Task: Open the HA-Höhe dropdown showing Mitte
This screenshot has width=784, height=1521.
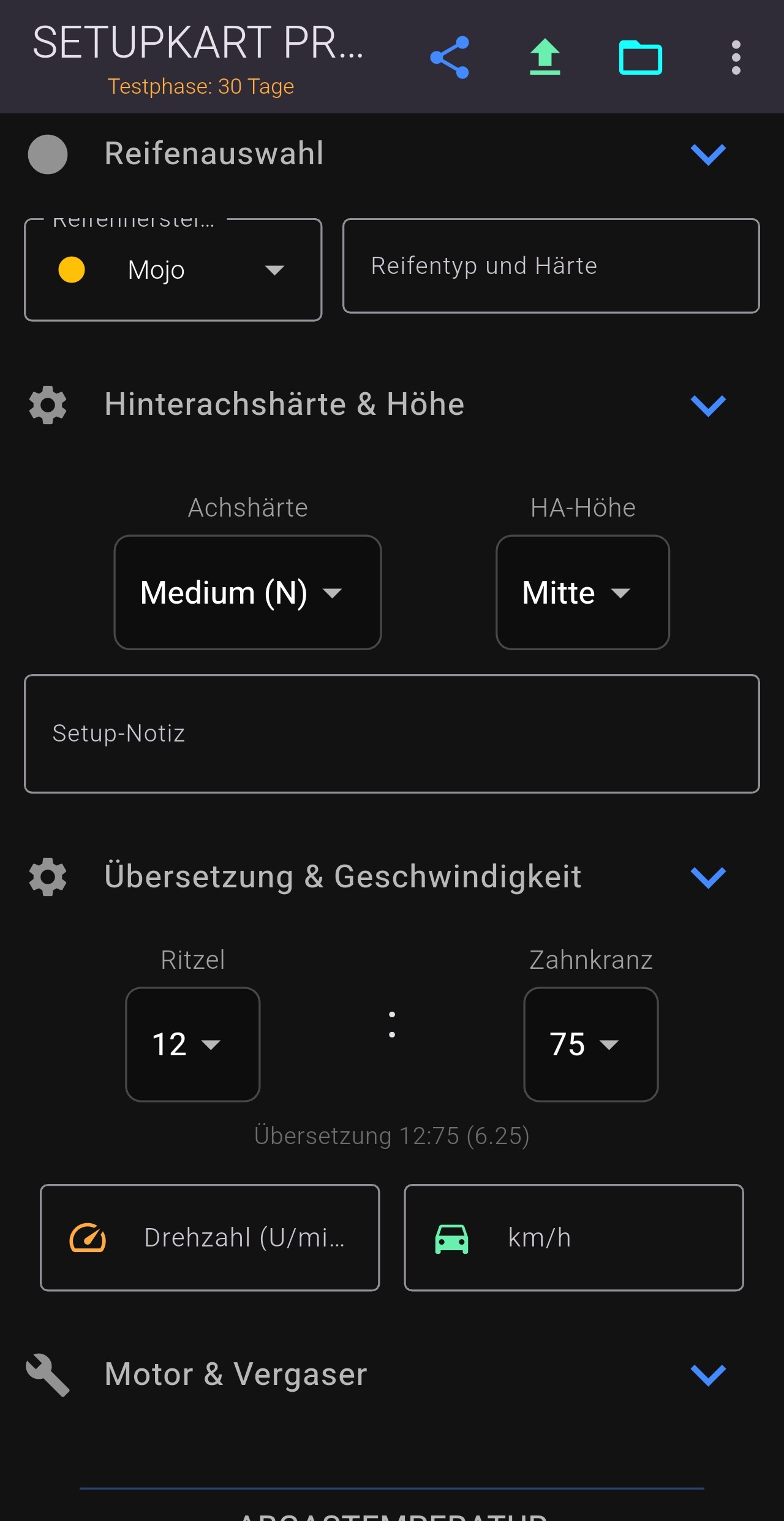Action: pyautogui.click(x=582, y=592)
